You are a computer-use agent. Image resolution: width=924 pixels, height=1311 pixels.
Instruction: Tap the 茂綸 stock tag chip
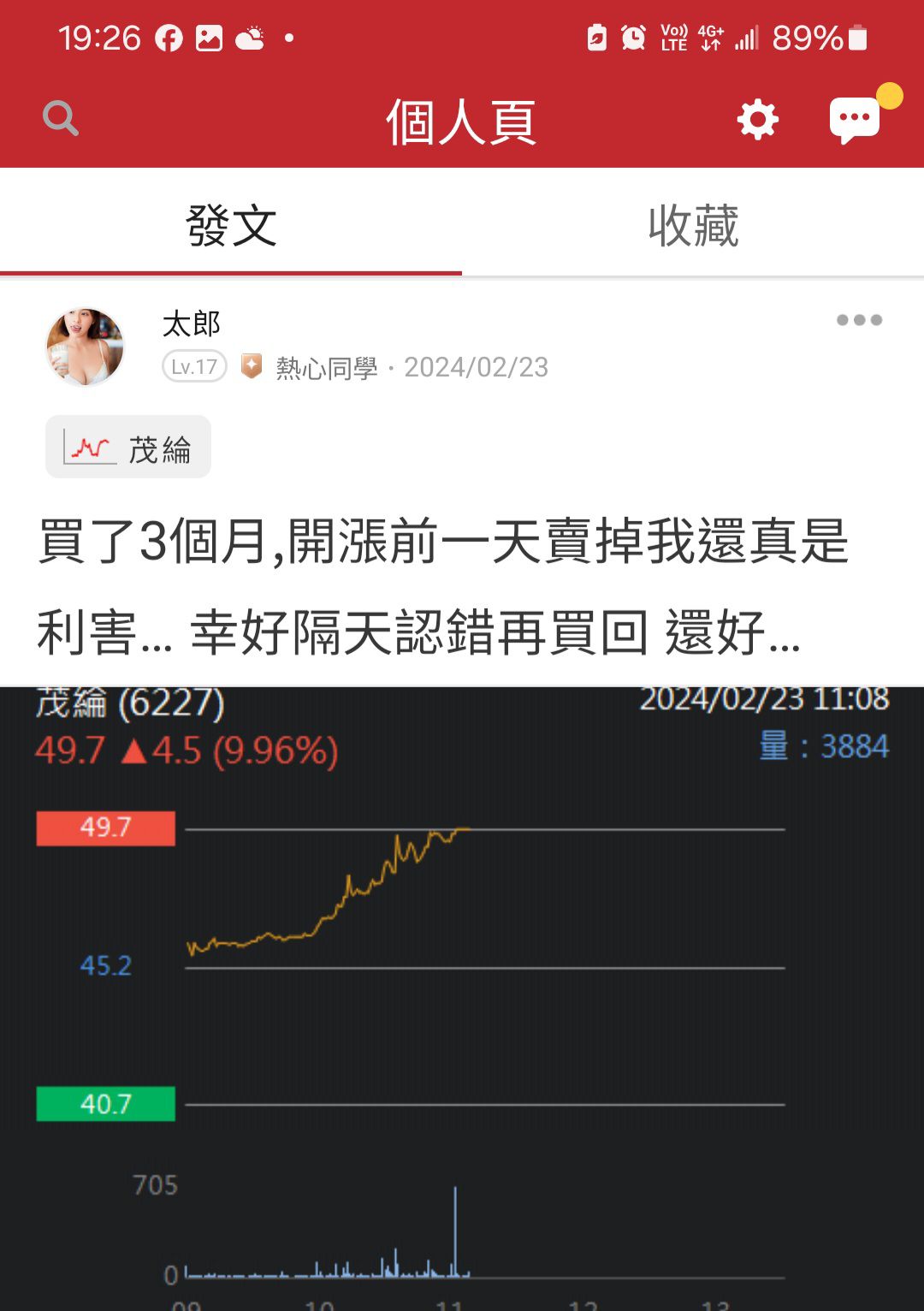pyautogui.click(x=128, y=448)
